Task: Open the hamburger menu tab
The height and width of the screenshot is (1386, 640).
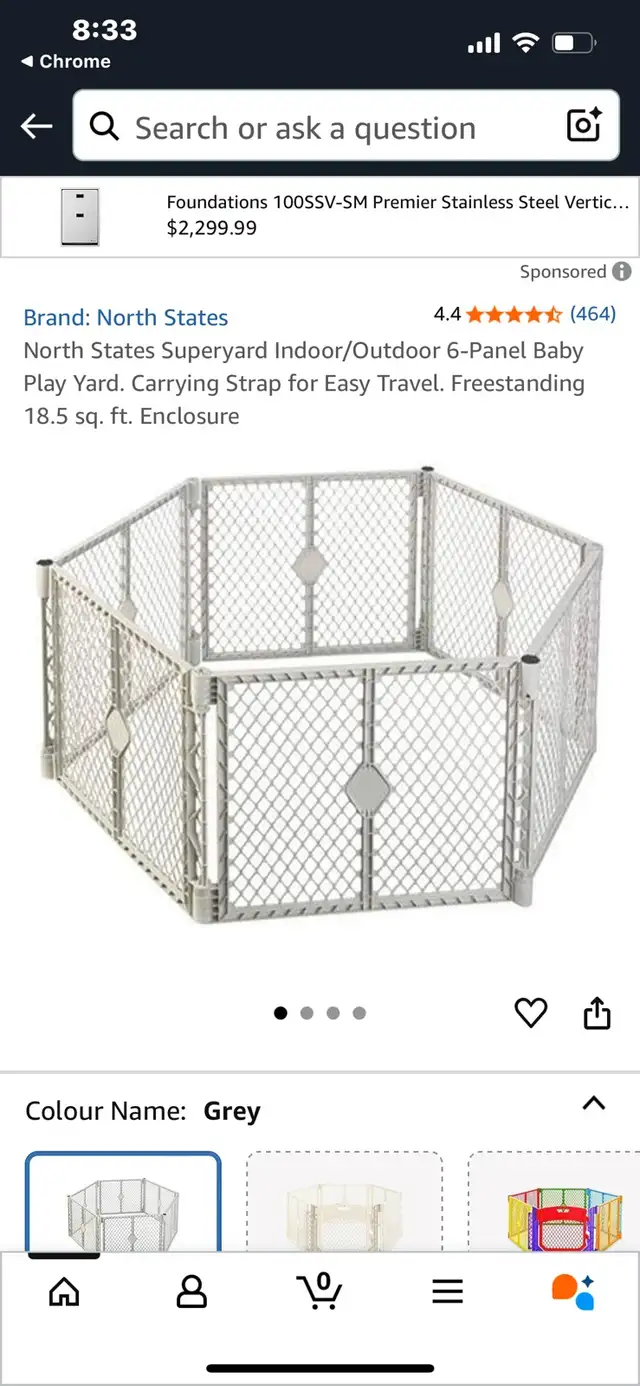Action: (x=448, y=1291)
